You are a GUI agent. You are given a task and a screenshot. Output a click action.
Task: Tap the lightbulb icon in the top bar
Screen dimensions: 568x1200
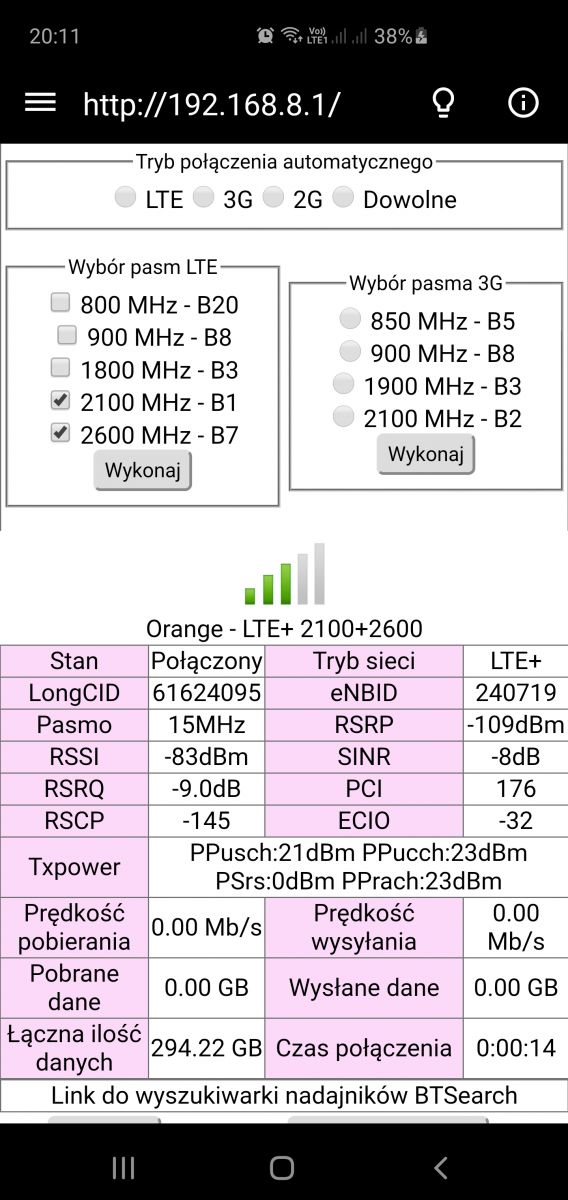(442, 103)
